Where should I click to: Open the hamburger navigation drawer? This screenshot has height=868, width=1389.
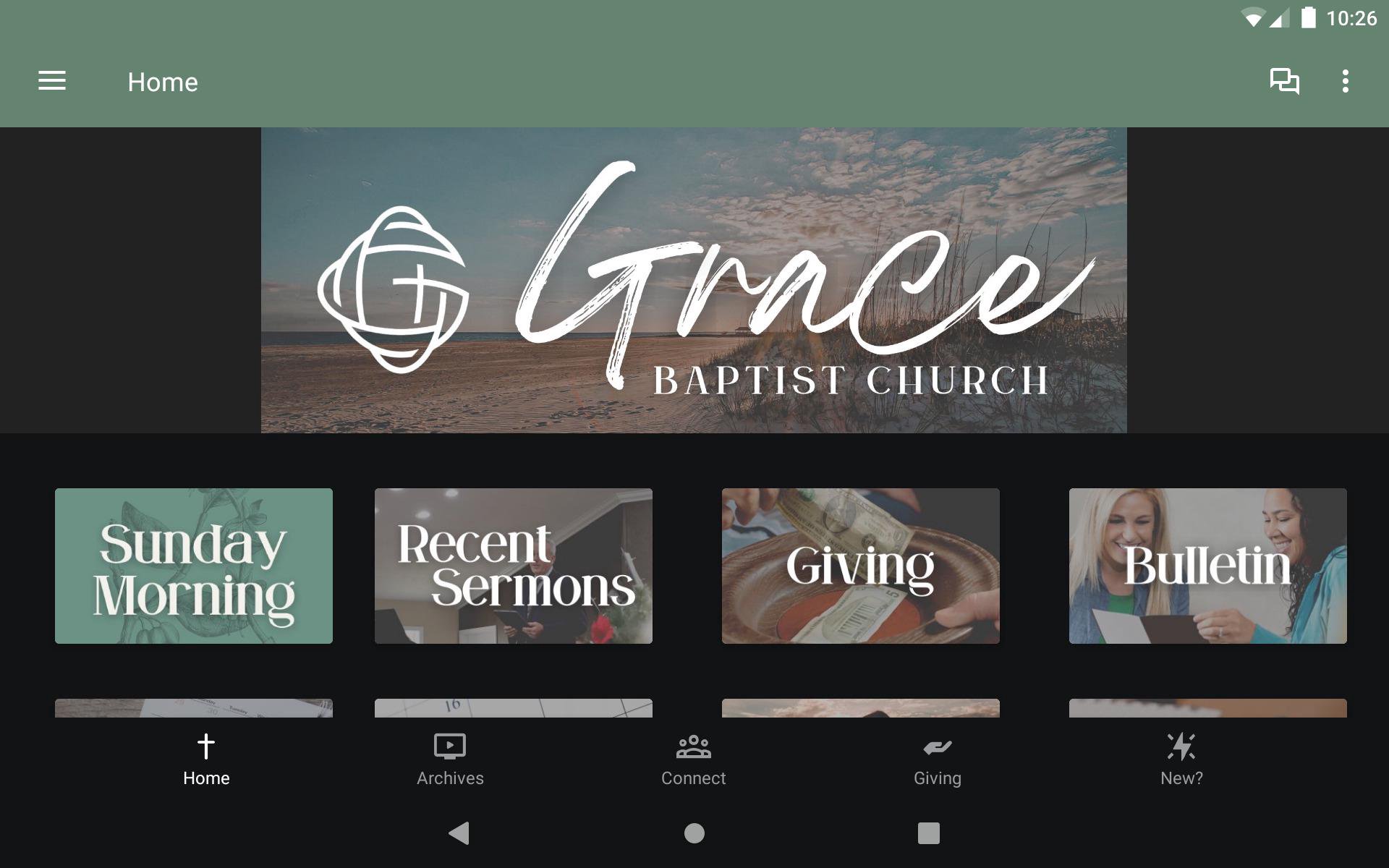52,81
